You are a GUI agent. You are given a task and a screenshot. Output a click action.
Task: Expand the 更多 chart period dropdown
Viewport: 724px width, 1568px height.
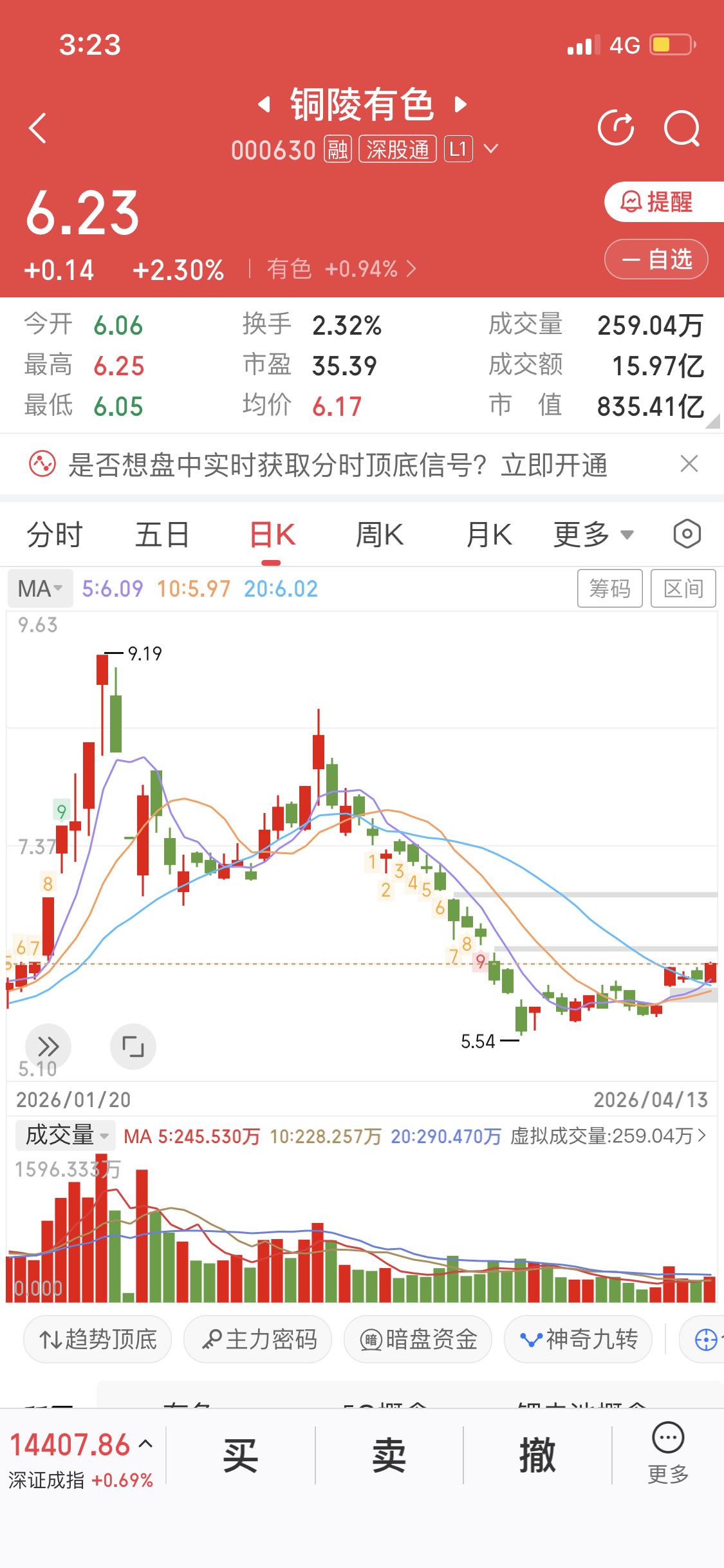[x=593, y=534]
